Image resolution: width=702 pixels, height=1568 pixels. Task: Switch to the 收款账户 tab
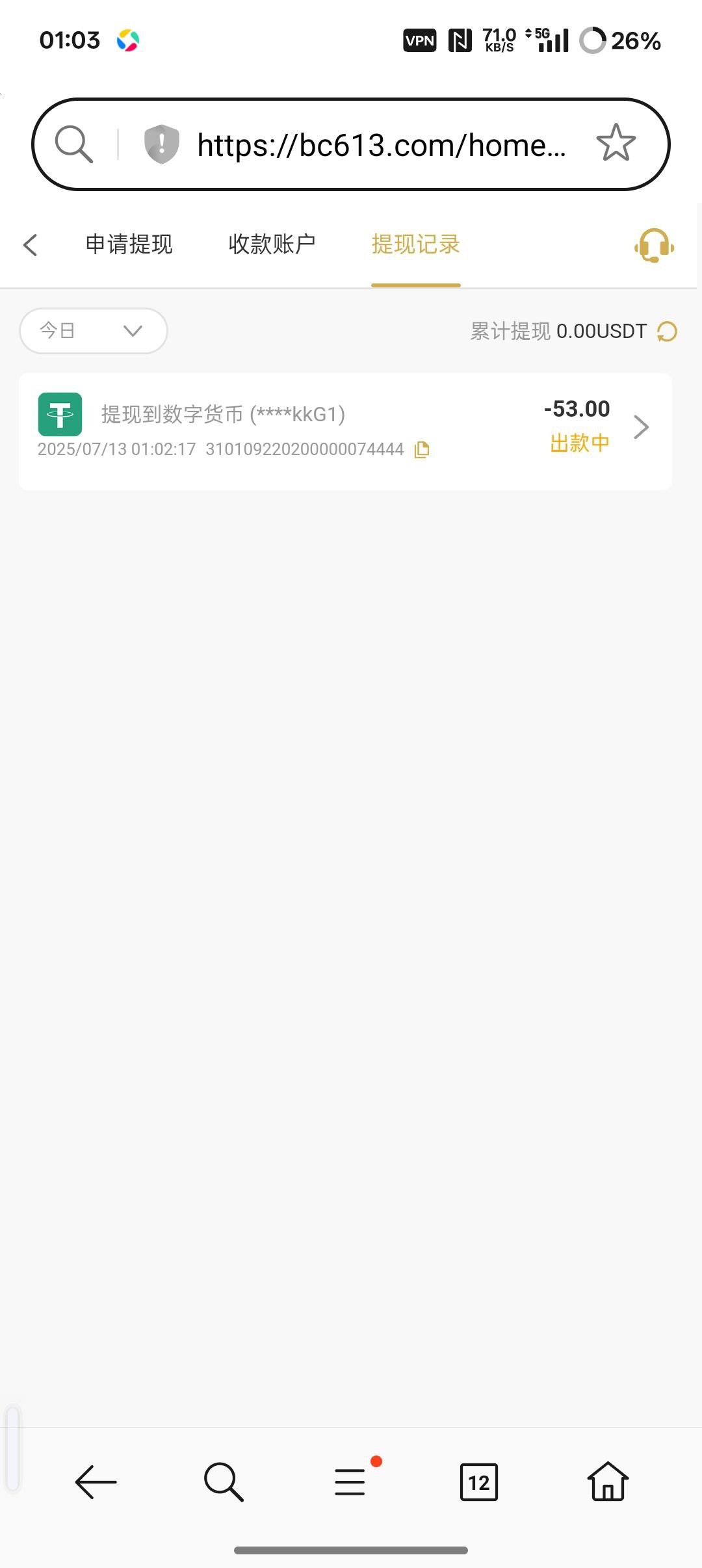[x=272, y=245]
